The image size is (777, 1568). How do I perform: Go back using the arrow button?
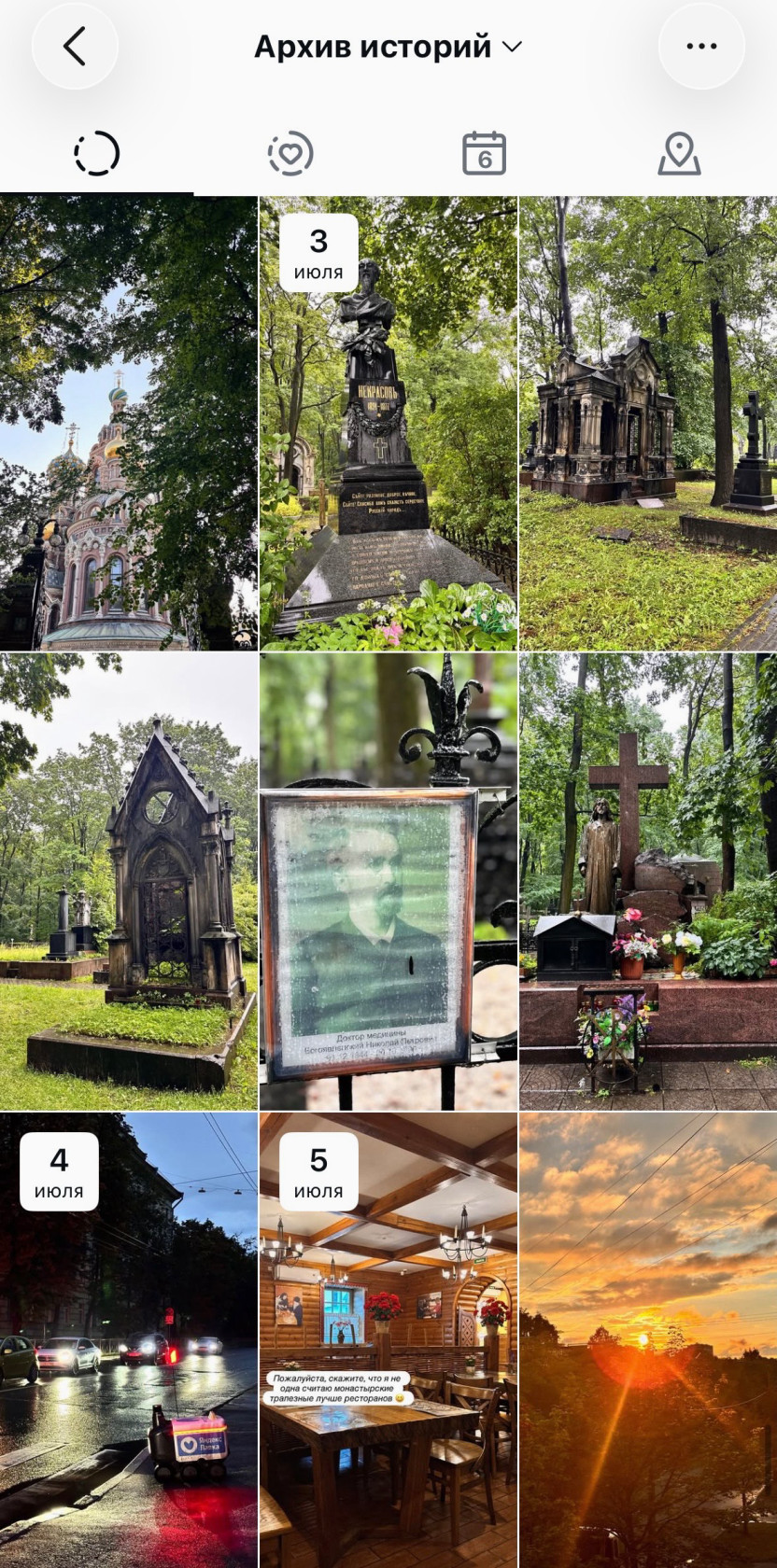tap(75, 46)
